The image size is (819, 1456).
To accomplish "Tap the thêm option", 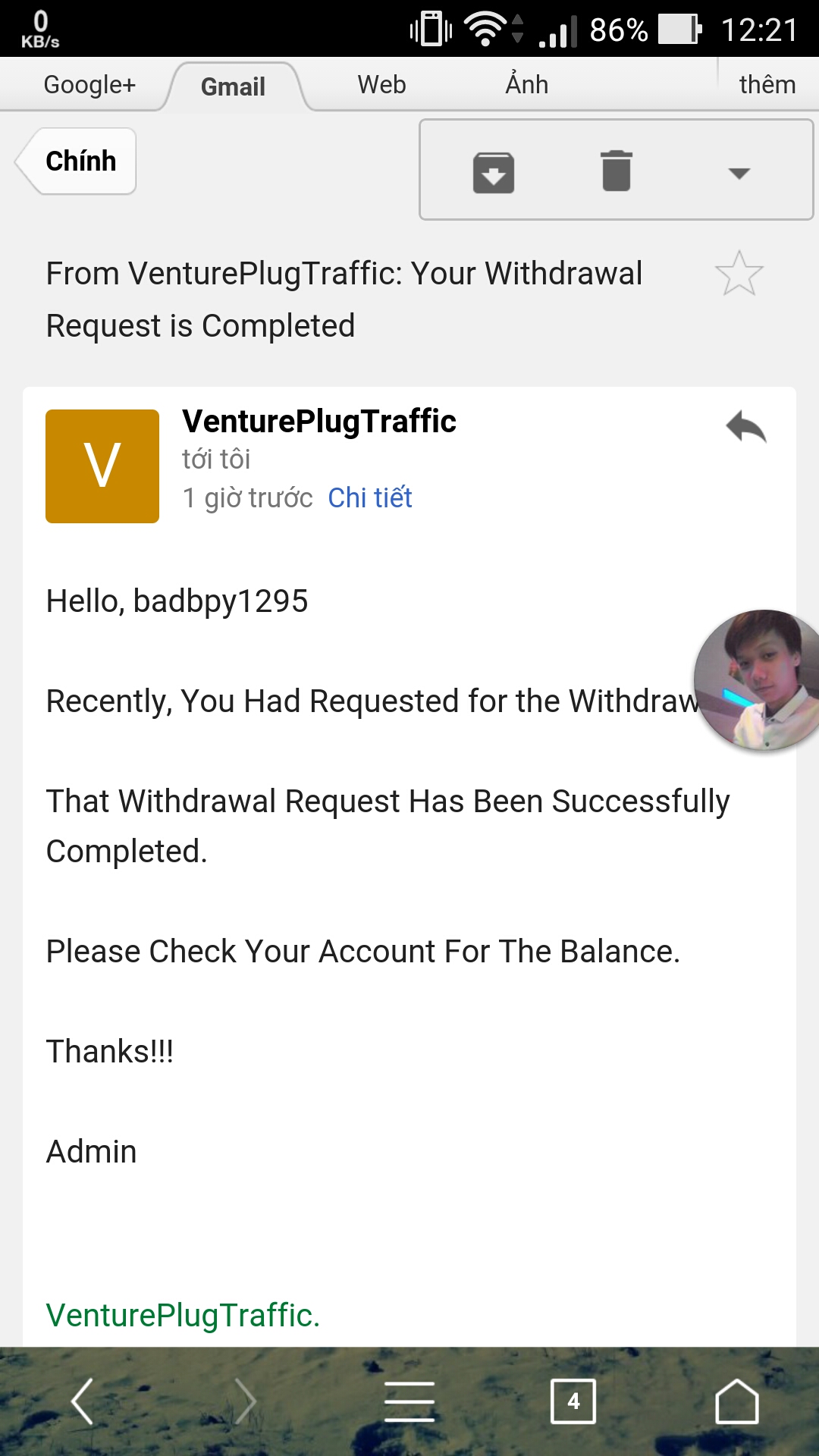I will point(767,85).
